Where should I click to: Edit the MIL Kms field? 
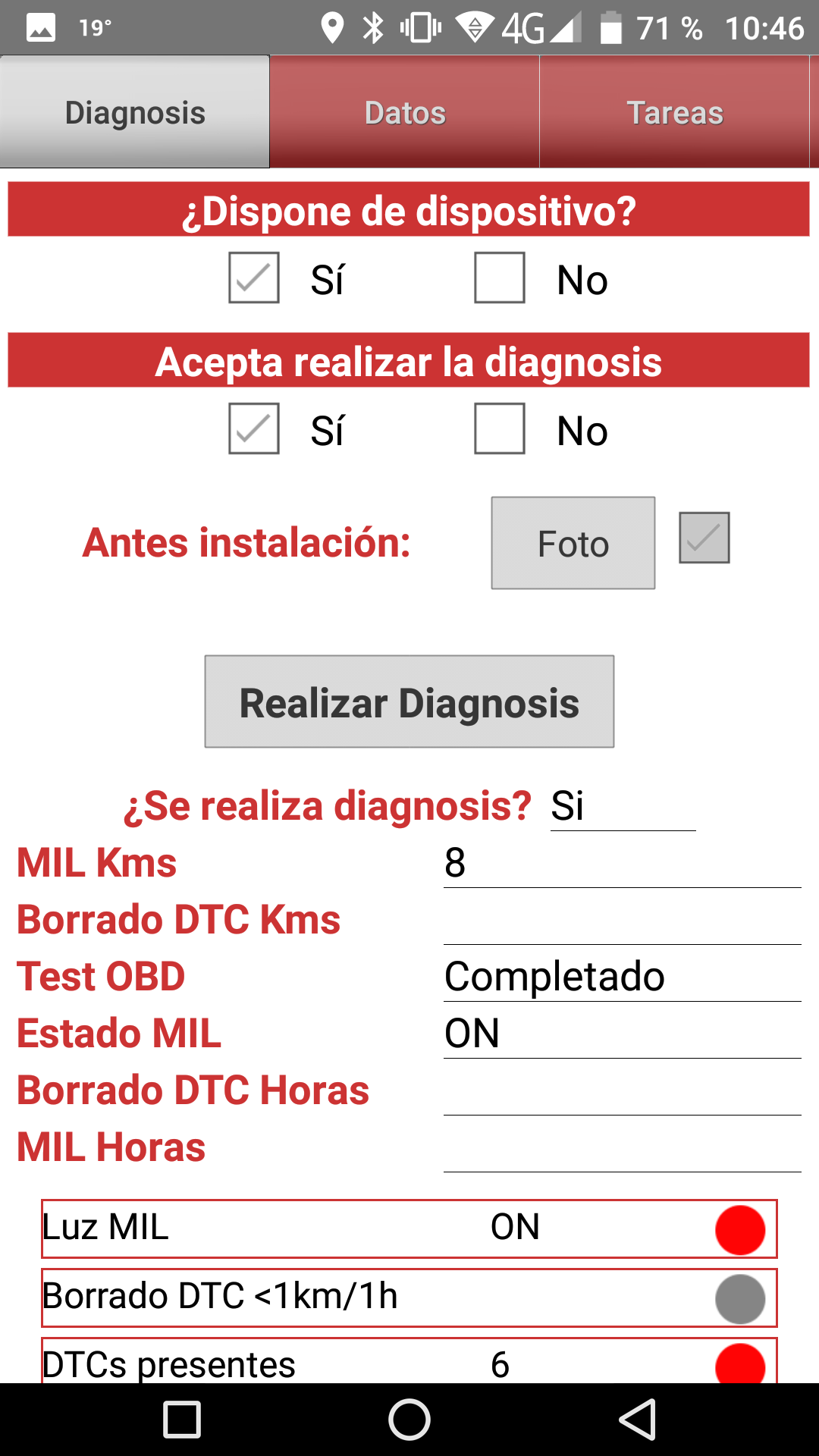[x=623, y=862]
